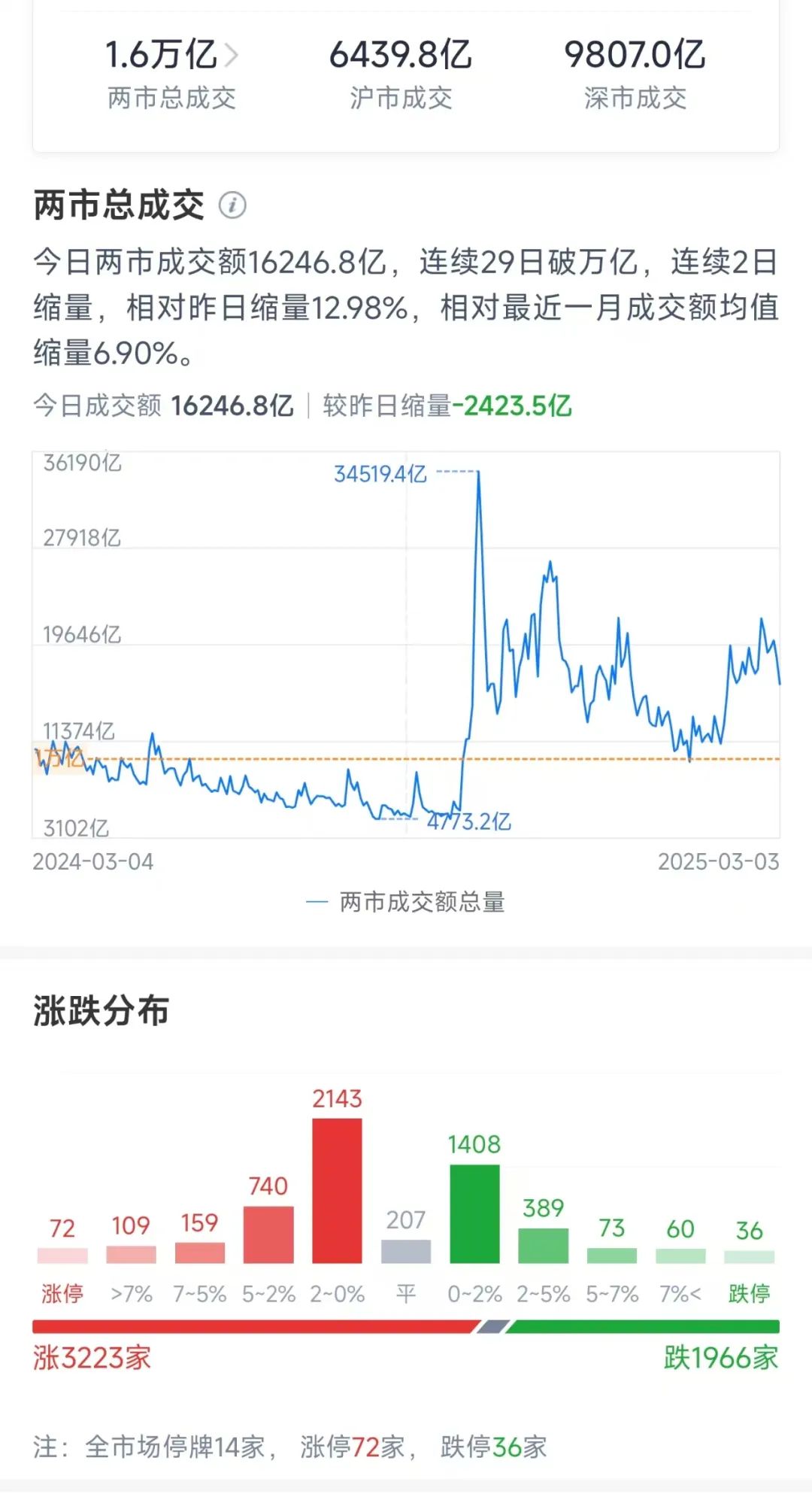Expand the 1.6万亿 total turnover details chevron

pyautogui.click(x=230, y=55)
